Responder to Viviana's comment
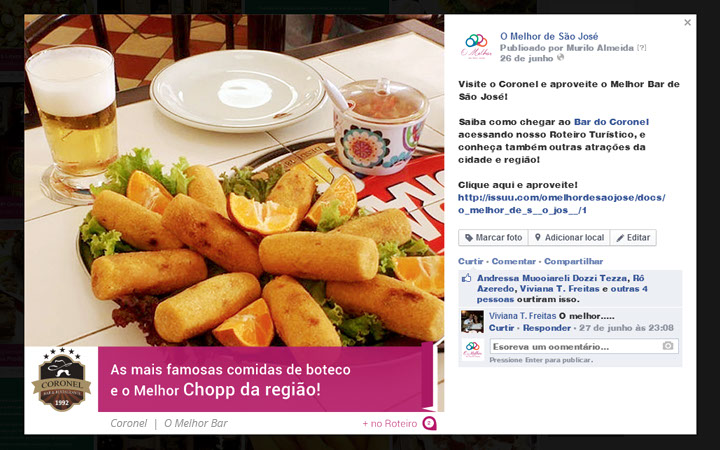 coord(547,328)
